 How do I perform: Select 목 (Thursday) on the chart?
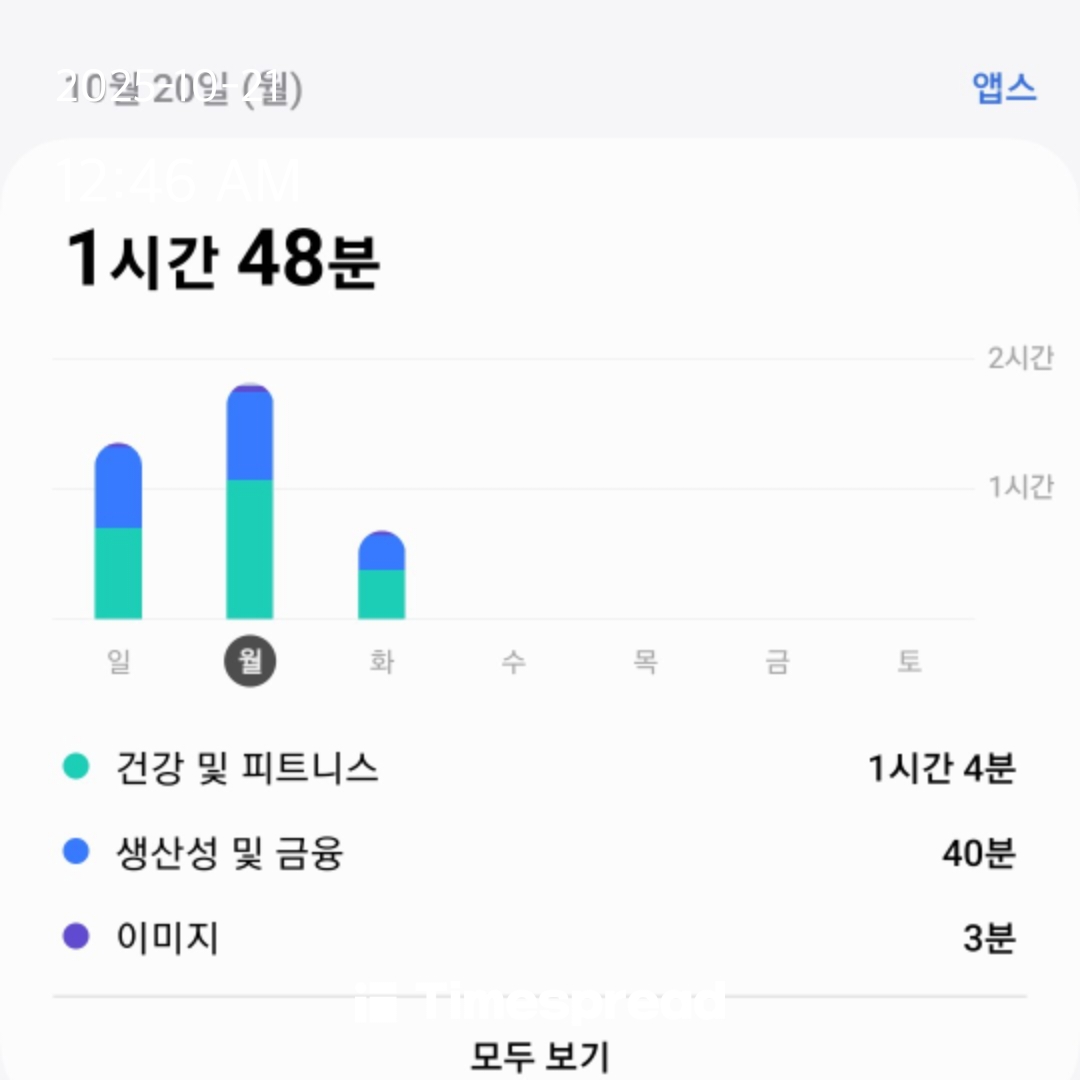coord(645,661)
